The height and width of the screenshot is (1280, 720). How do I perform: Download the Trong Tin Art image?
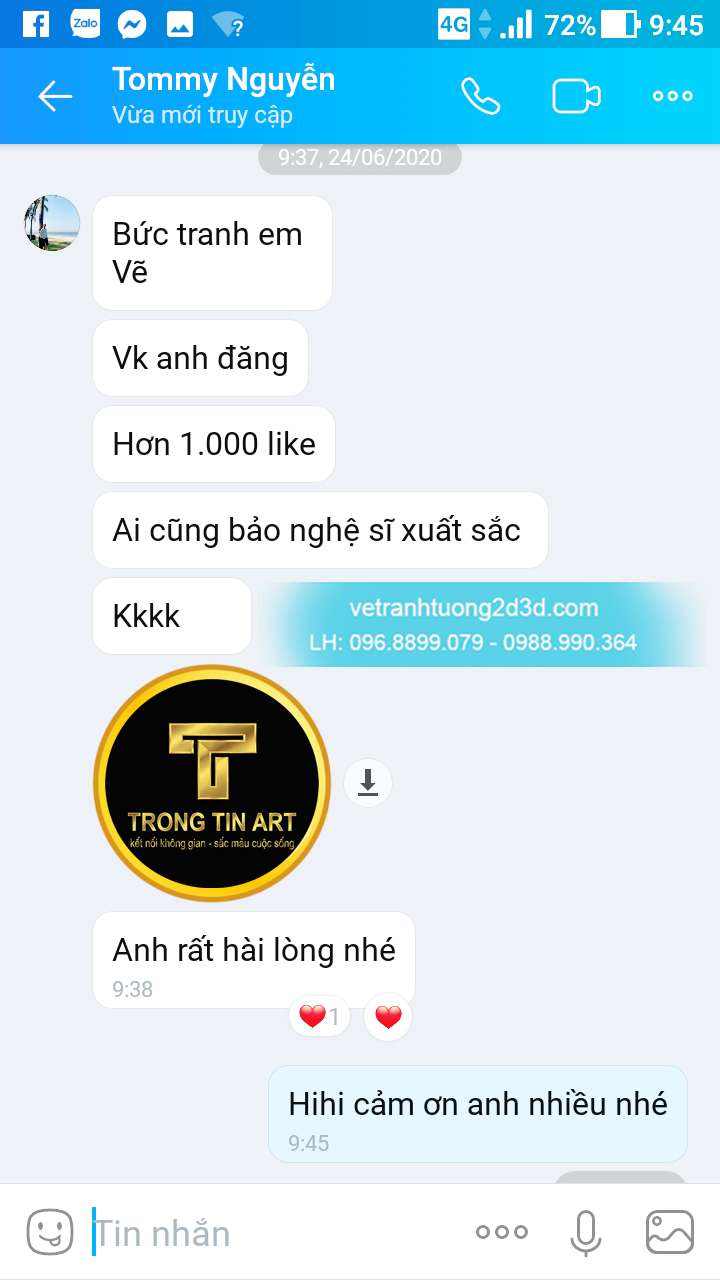pyautogui.click(x=368, y=783)
